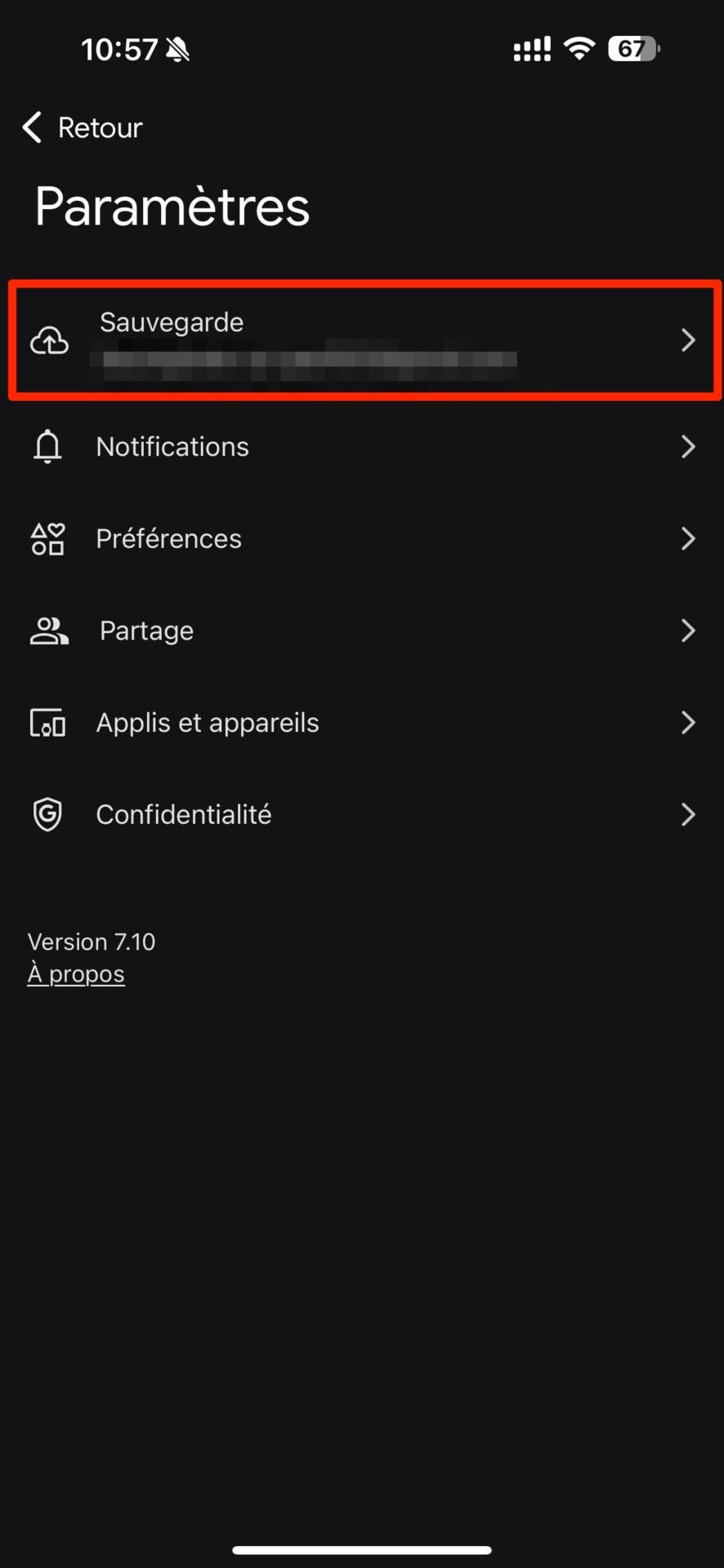Open the Sauvegarde settings row
724x1568 pixels.
[362, 341]
